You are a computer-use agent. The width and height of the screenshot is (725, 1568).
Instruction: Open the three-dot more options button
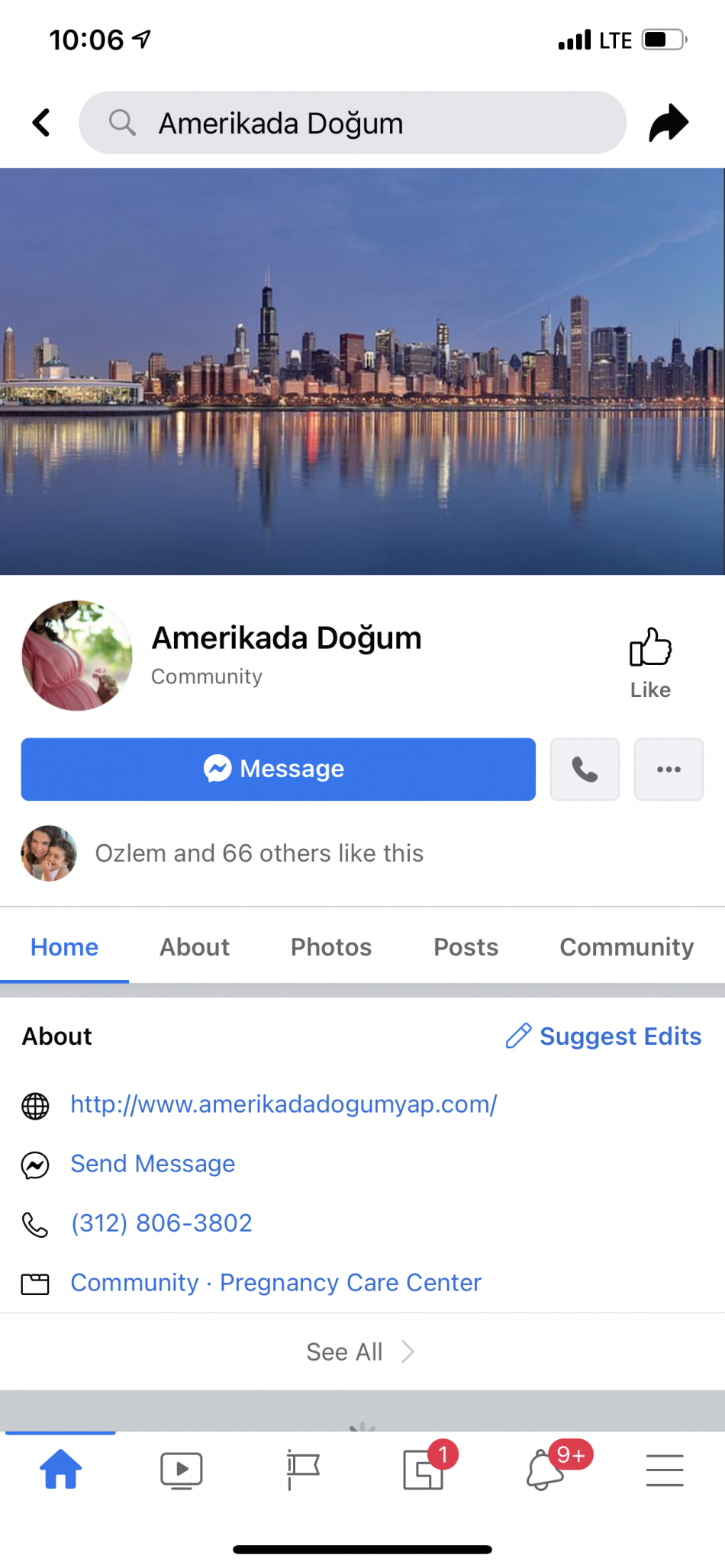(669, 769)
